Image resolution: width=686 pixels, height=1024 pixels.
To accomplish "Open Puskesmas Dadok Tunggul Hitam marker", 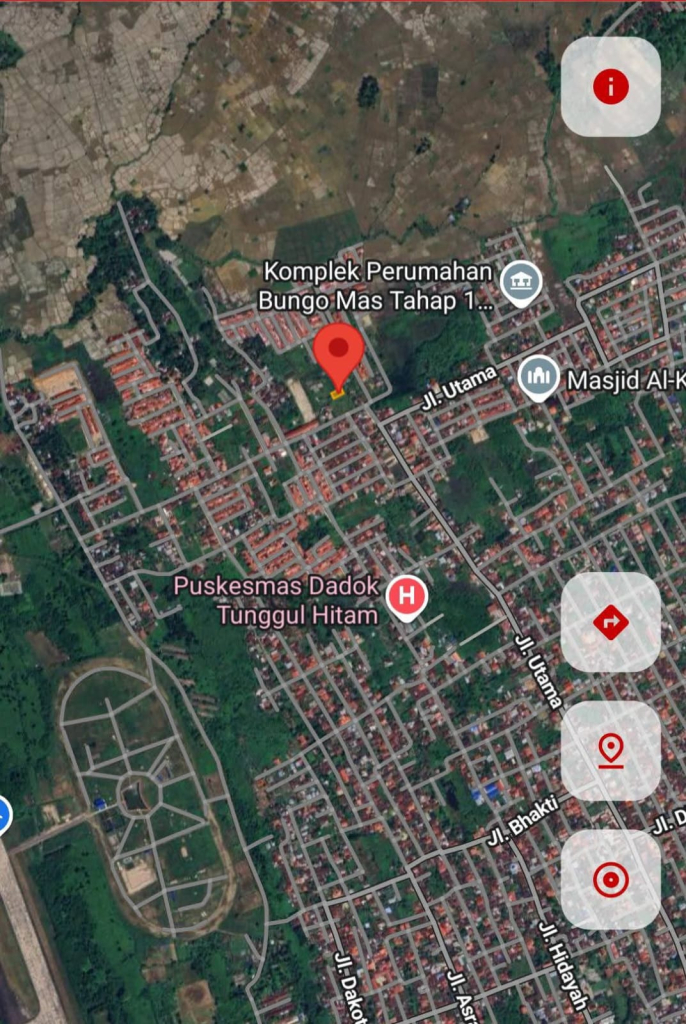I will click(x=407, y=597).
